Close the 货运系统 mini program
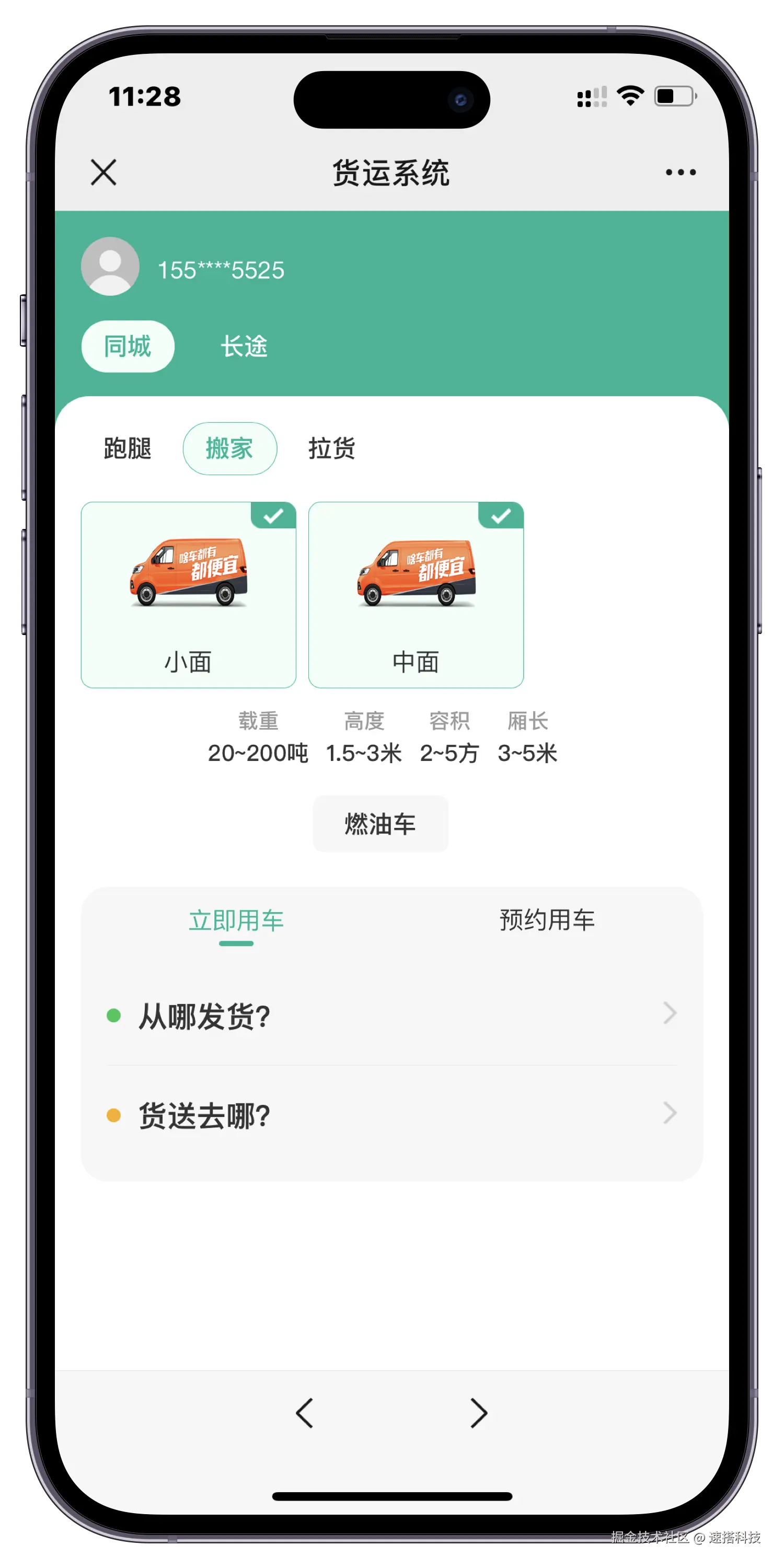Screen dimensions: 784x1568 (103, 172)
